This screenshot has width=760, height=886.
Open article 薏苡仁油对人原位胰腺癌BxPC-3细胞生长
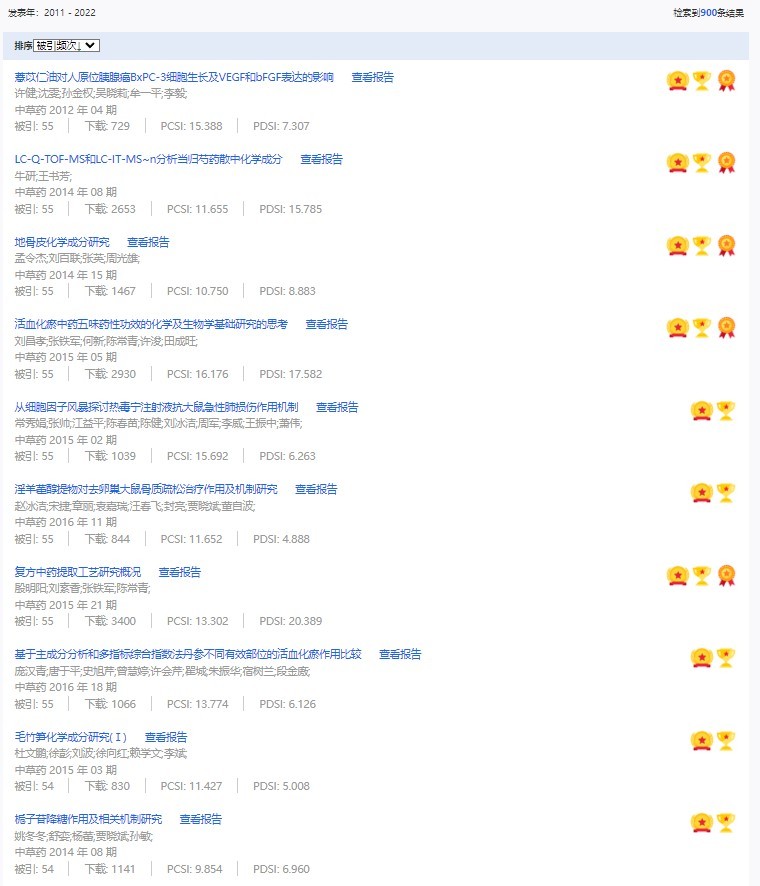tap(174, 77)
